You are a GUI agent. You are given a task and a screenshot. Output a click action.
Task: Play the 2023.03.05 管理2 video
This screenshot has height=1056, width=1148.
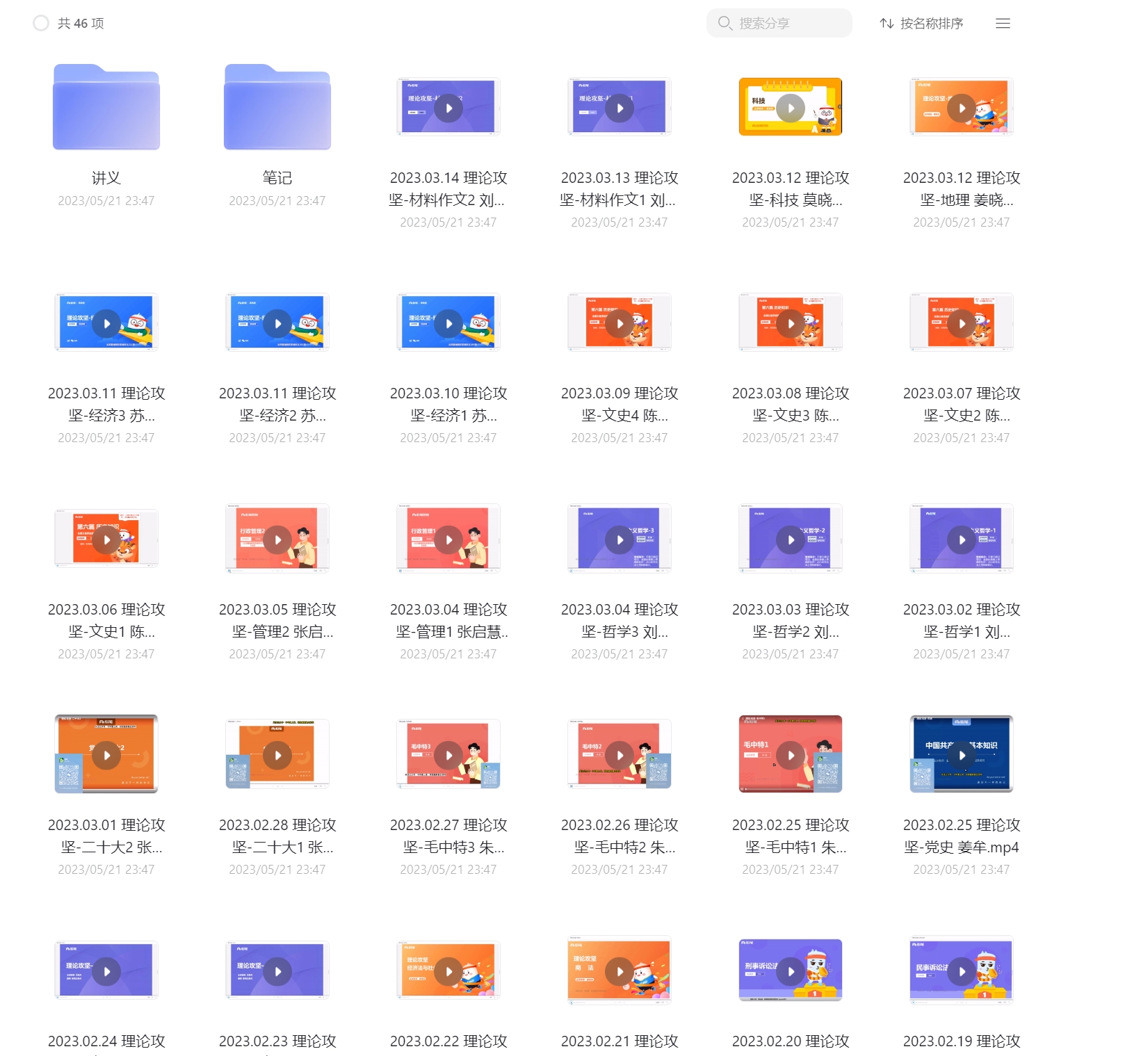point(277,540)
